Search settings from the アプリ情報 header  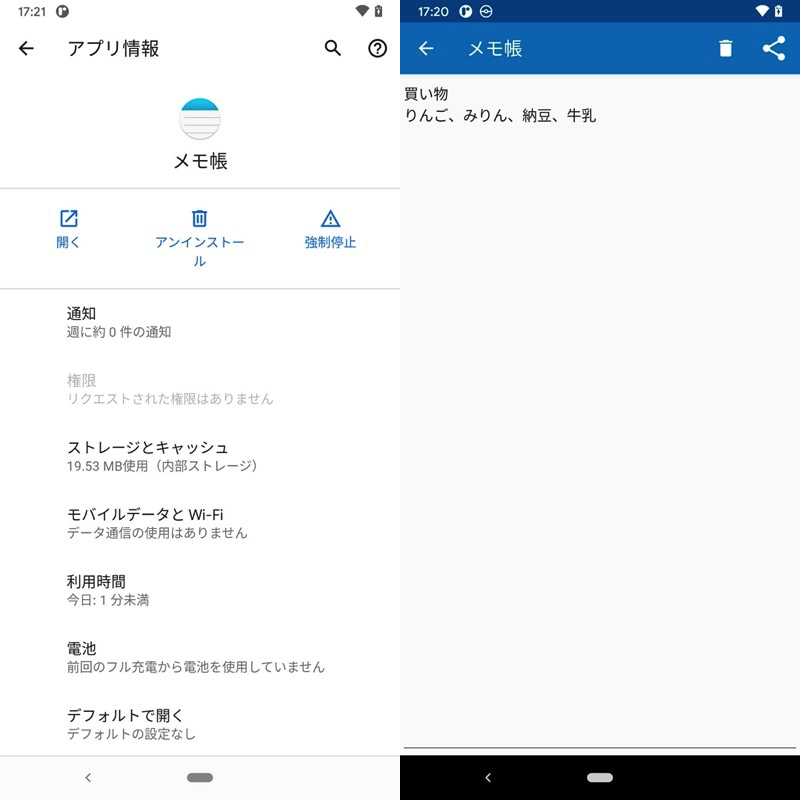(x=333, y=48)
